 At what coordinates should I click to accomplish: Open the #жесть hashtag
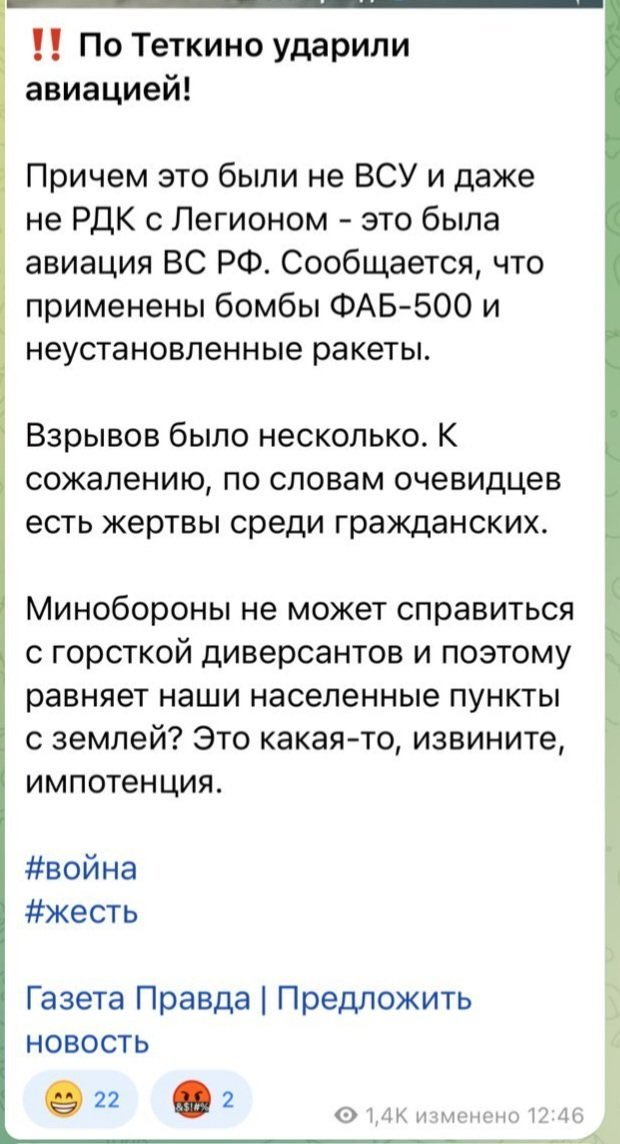[x=81, y=912]
